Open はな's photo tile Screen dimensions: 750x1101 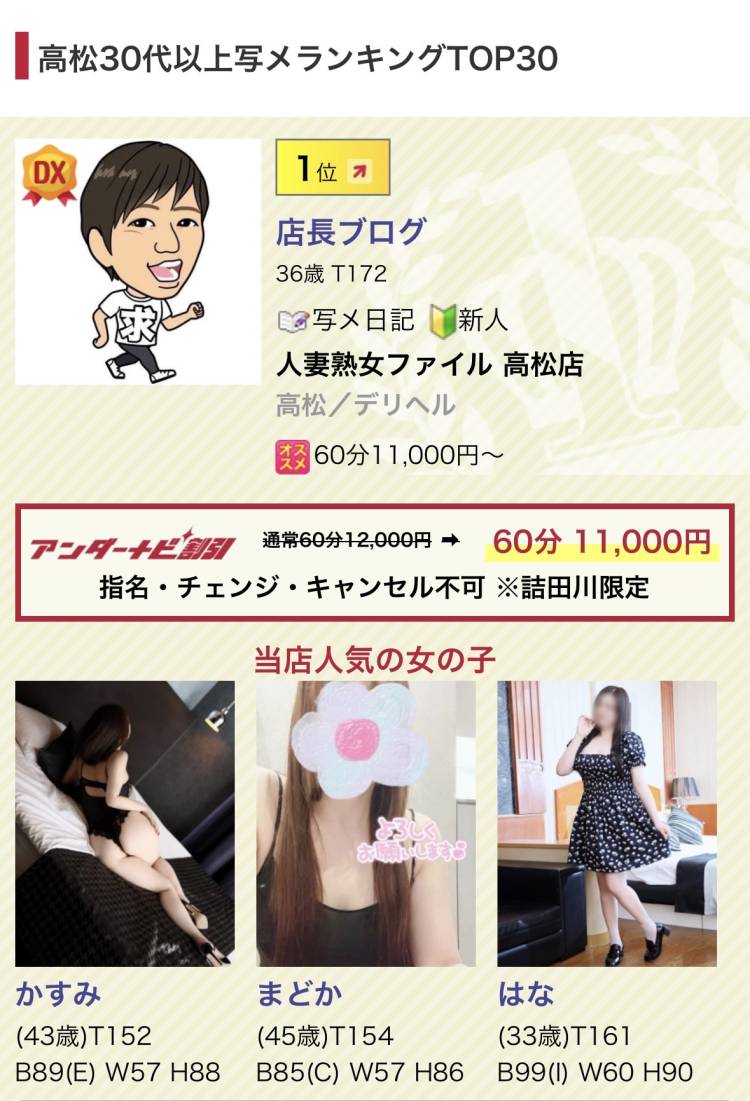point(607,823)
